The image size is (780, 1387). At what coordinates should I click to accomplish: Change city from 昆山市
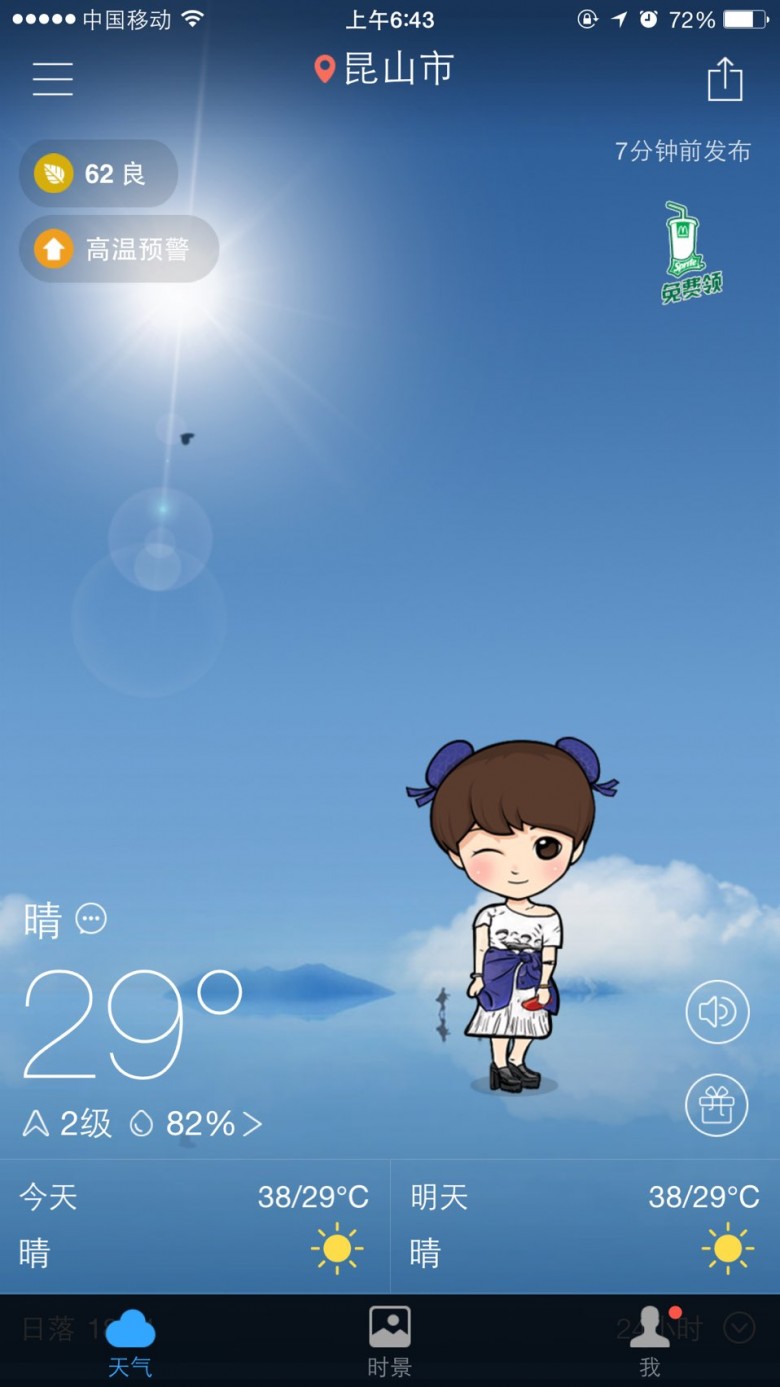click(384, 69)
